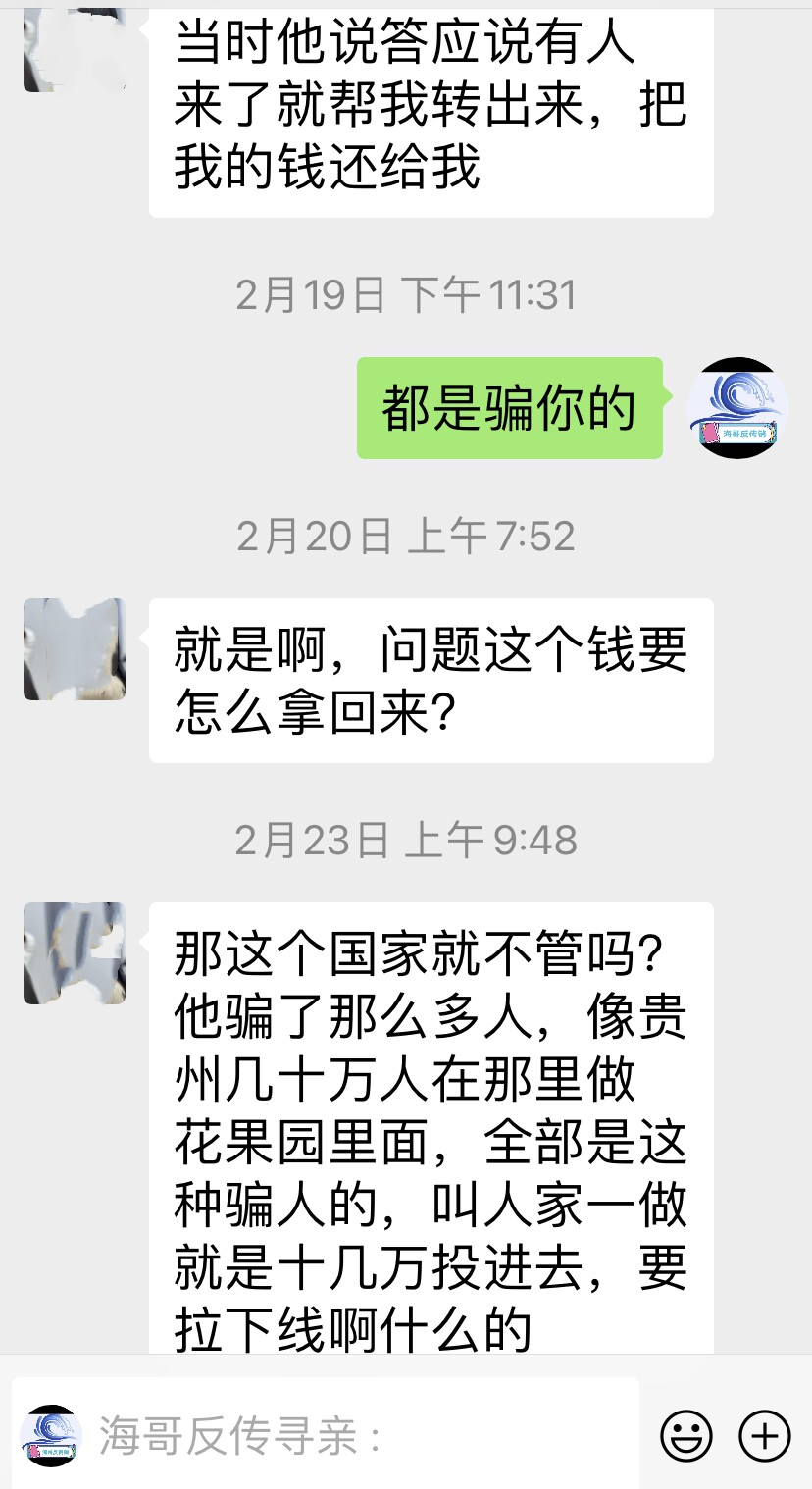
Task: Tap the 海哥反传寻亲 message input field
Action: point(363,1436)
